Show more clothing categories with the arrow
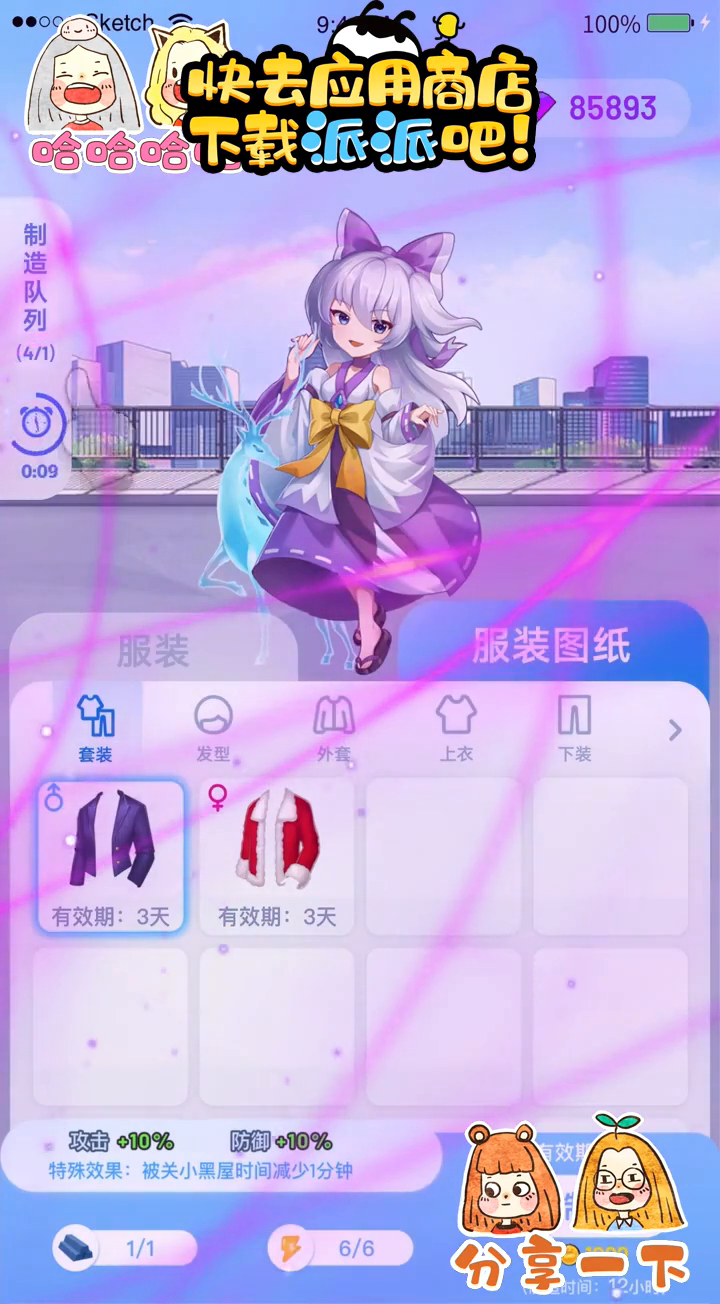The height and width of the screenshot is (1304, 720). (x=675, y=731)
